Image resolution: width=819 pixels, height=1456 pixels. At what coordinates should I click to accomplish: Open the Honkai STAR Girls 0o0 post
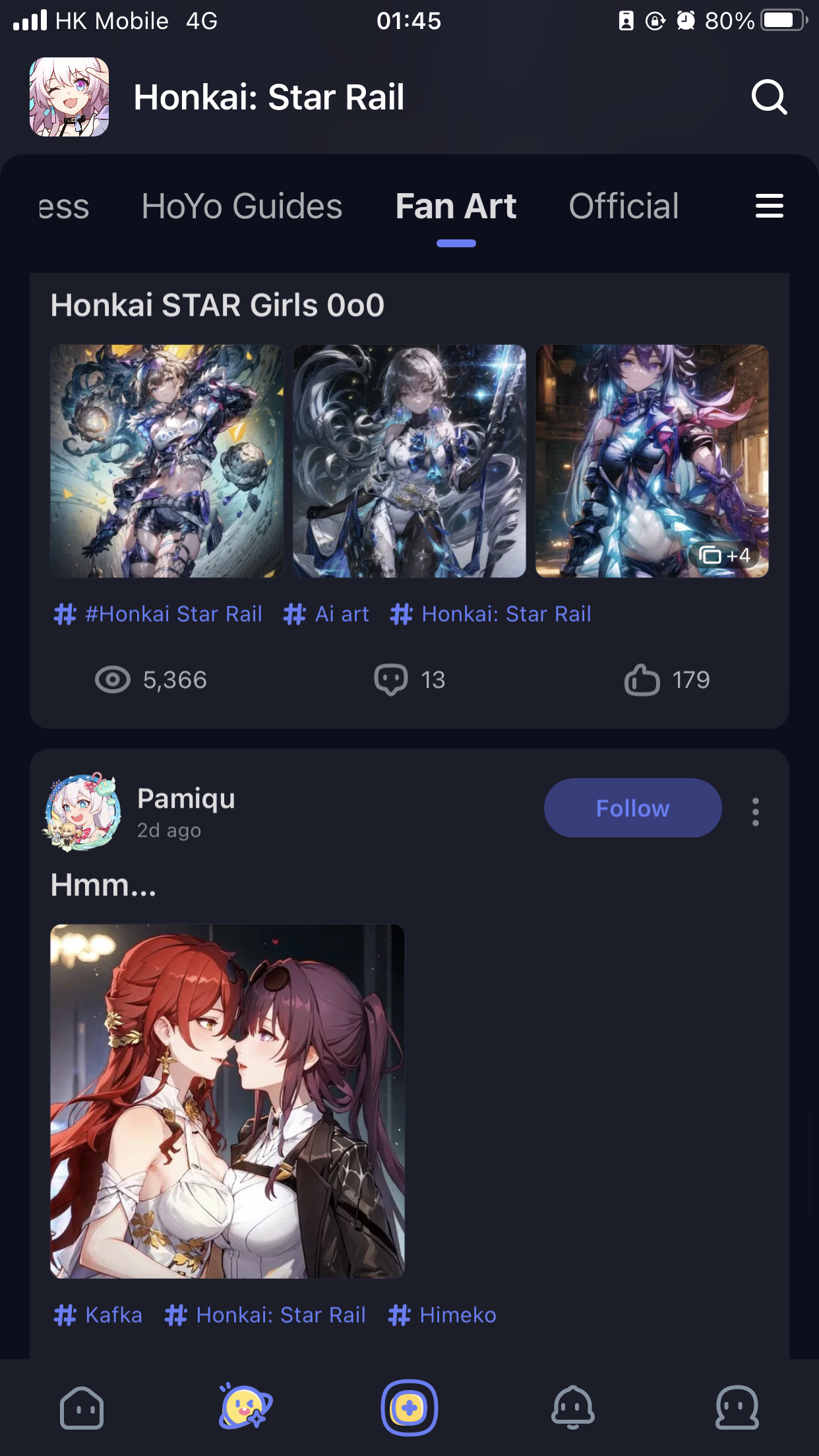218,305
